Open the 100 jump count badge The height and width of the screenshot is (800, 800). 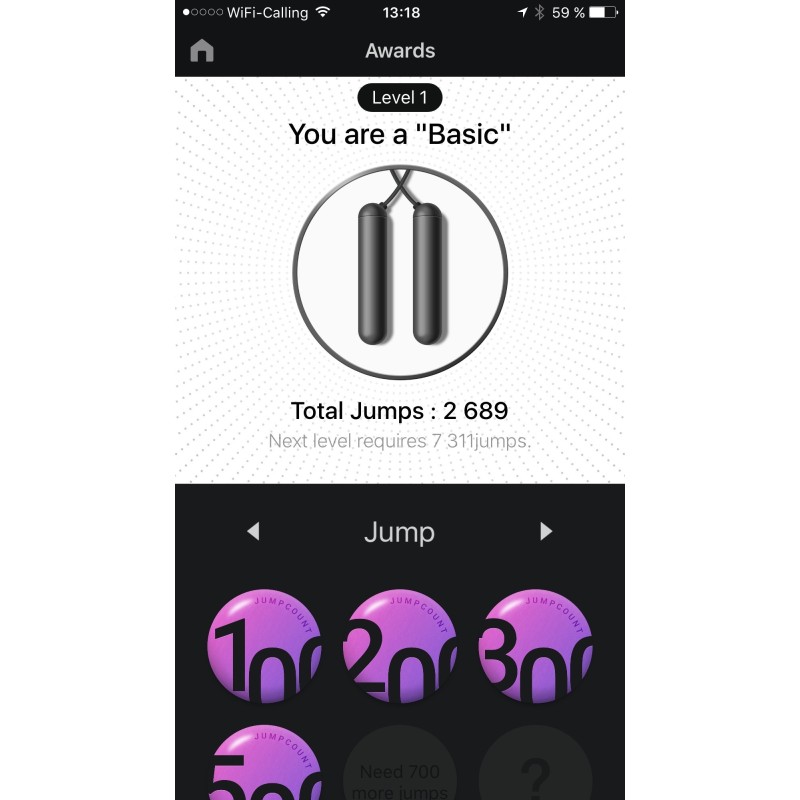[264, 646]
